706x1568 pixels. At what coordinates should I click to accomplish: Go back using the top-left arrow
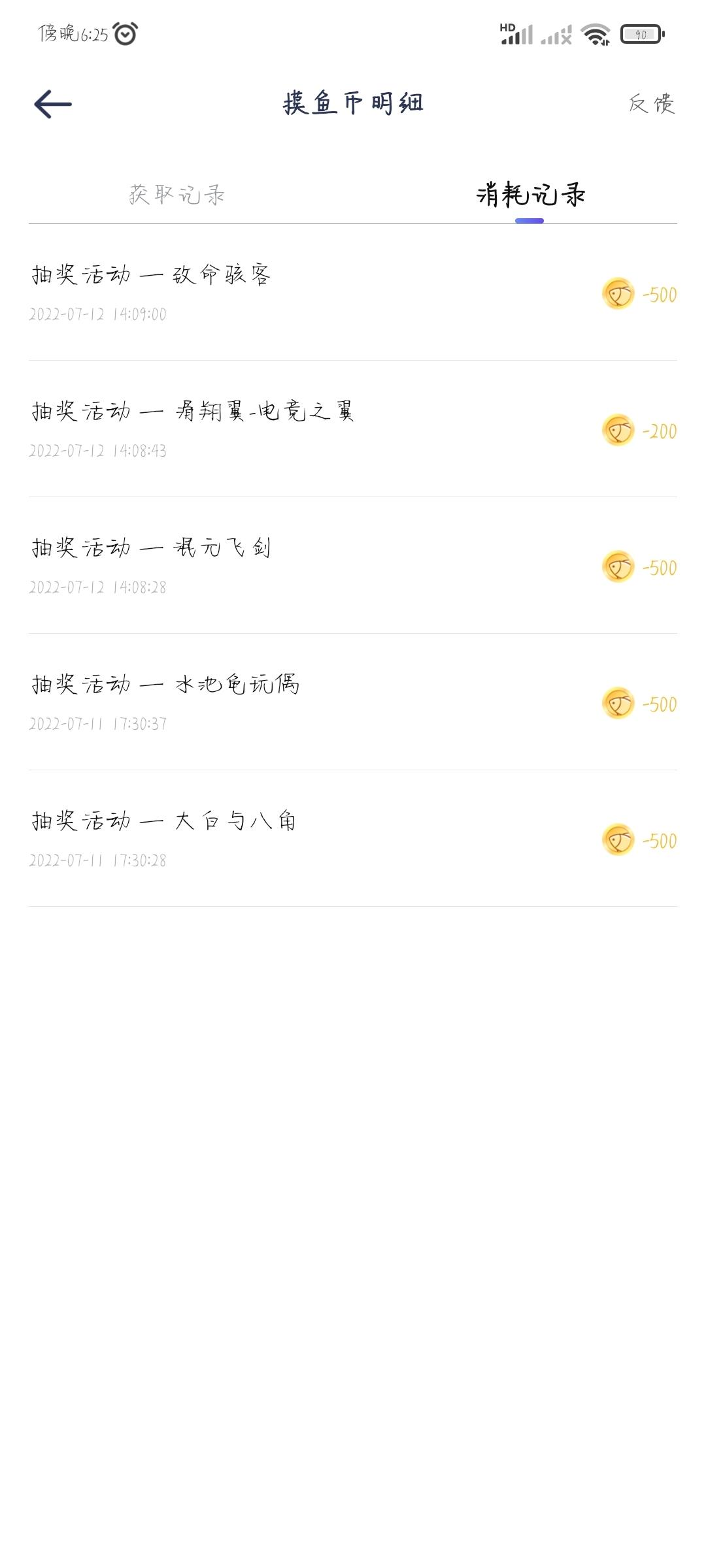click(x=53, y=104)
